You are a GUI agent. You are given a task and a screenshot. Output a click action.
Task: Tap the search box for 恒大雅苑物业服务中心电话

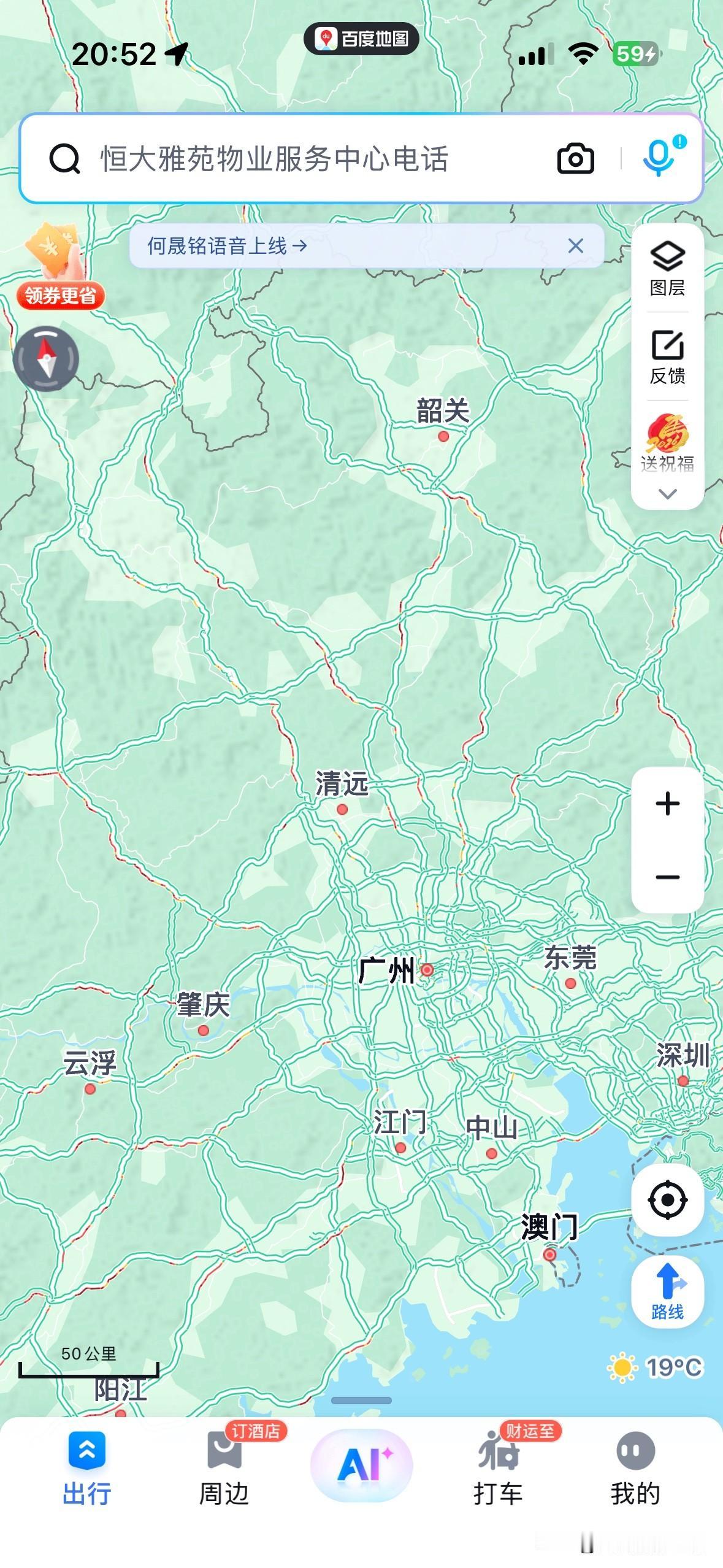click(x=276, y=159)
